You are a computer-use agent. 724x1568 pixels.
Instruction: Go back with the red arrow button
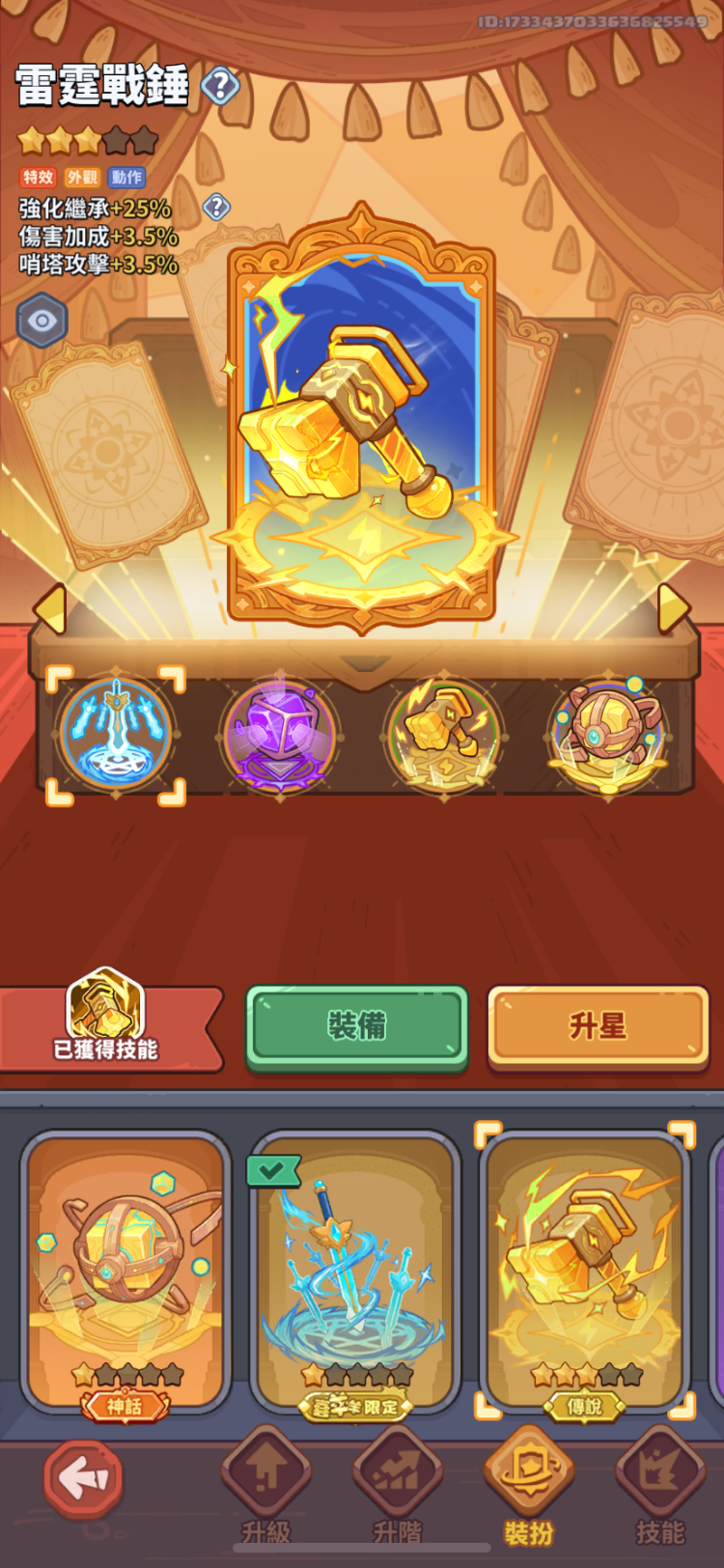(x=83, y=1478)
